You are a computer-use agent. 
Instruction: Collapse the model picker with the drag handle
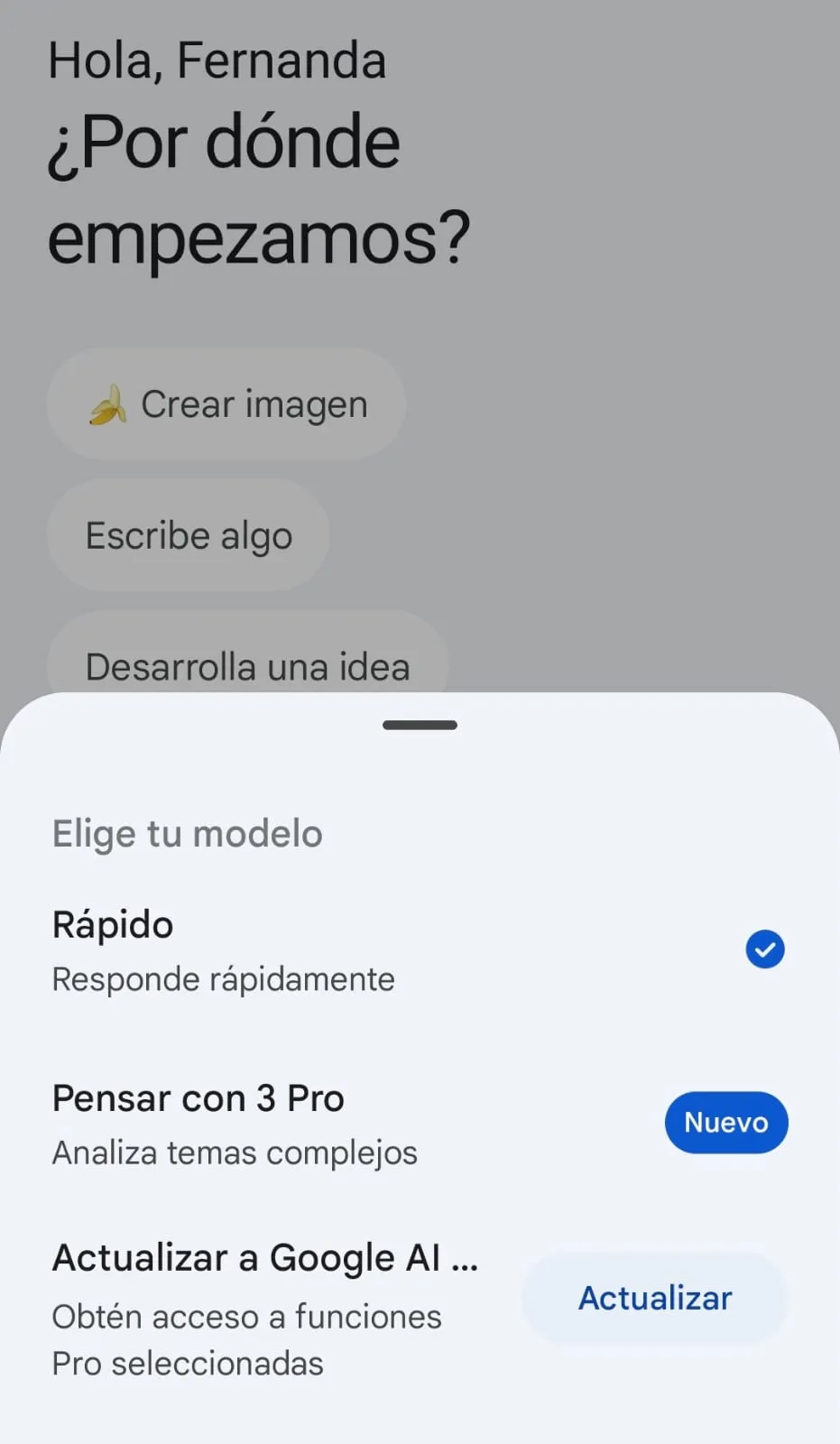tap(420, 725)
